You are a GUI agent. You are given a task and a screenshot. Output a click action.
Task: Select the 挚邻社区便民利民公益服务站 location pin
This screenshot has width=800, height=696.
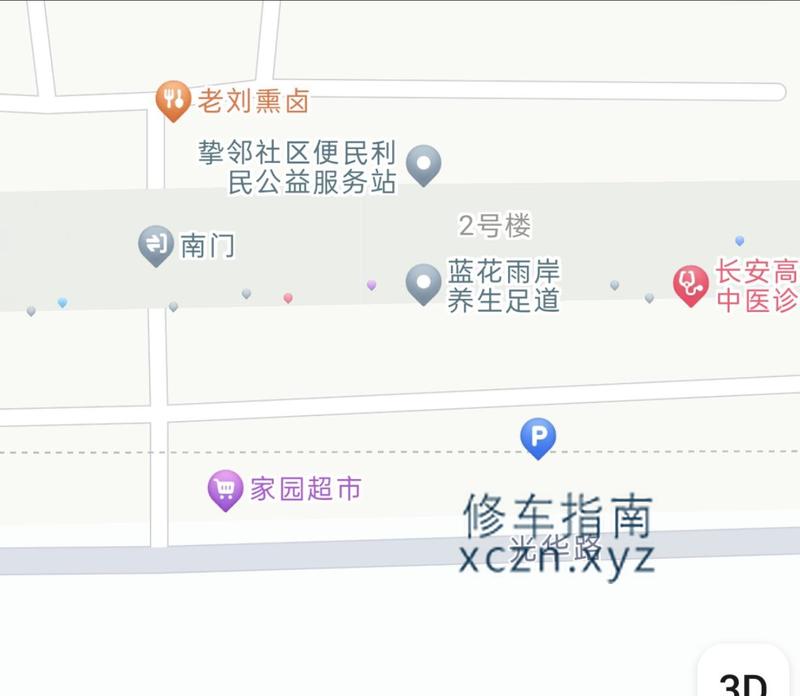click(x=424, y=163)
